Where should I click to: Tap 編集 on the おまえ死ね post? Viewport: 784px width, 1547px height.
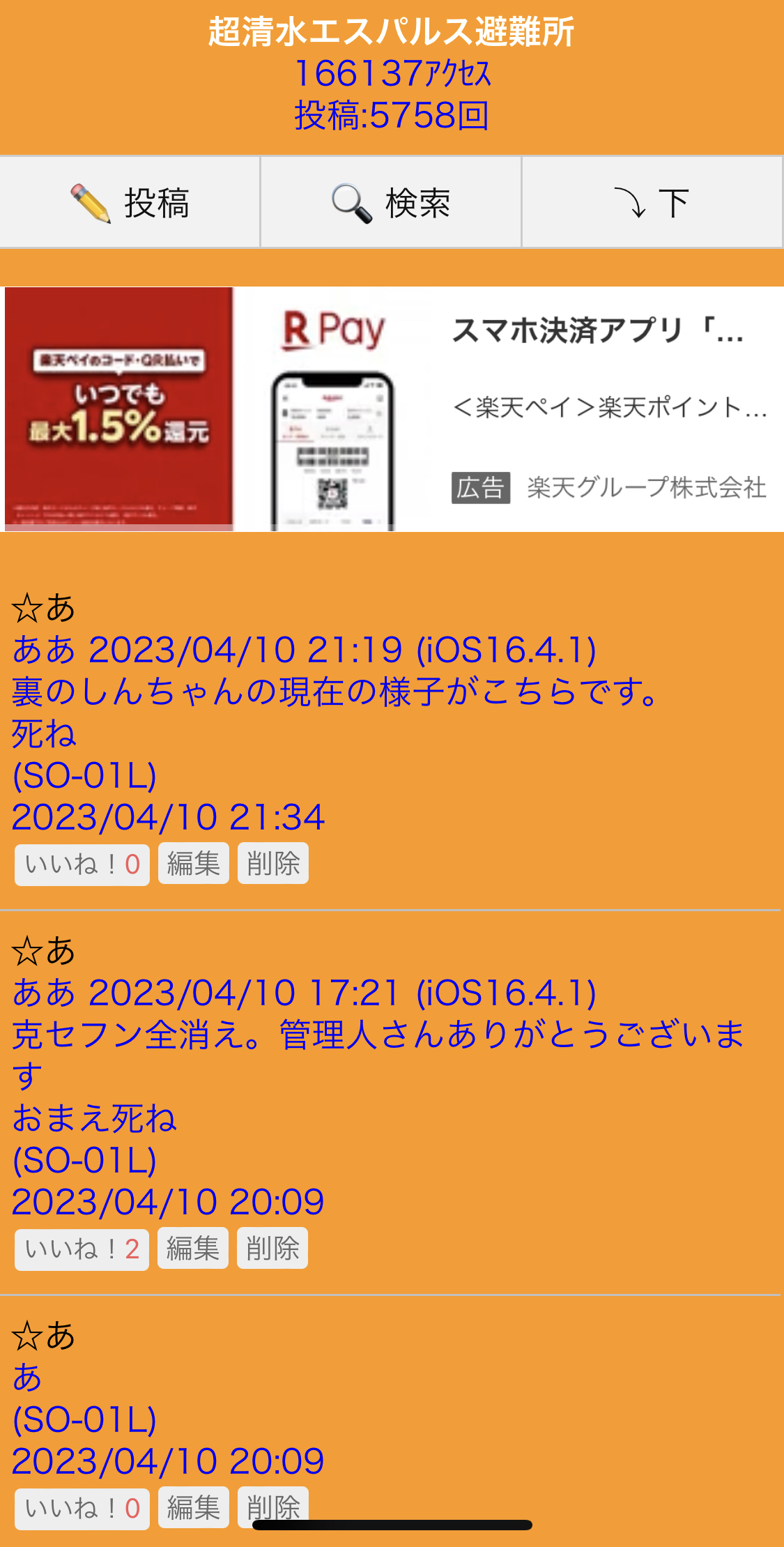pyautogui.click(x=193, y=1249)
